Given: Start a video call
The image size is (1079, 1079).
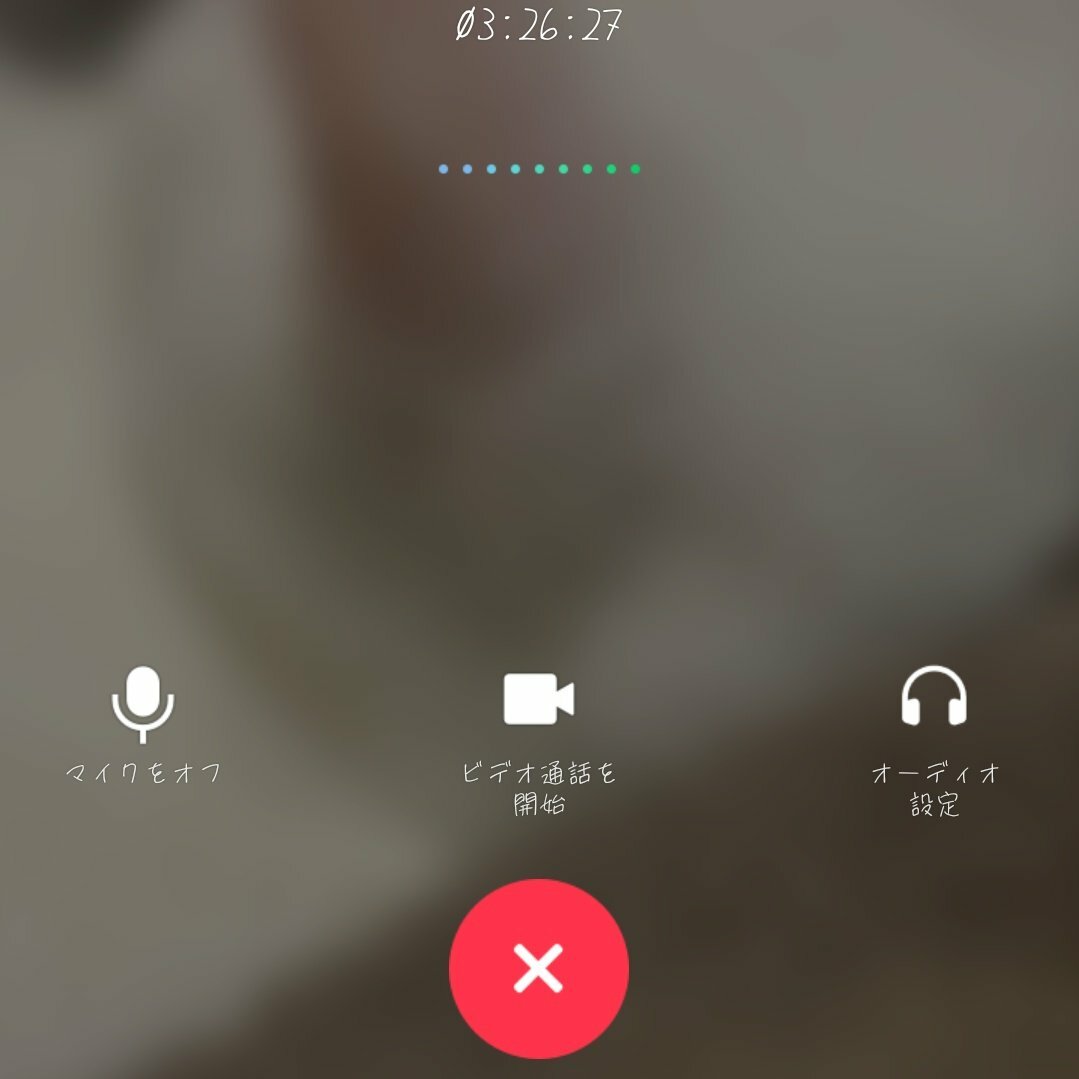Looking at the screenshot, I should pos(538,699).
